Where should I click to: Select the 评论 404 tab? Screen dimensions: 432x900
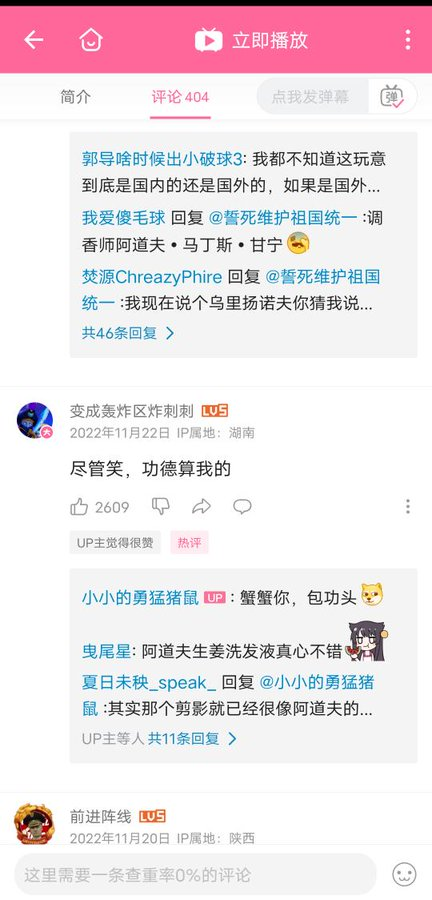[x=180, y=97]
